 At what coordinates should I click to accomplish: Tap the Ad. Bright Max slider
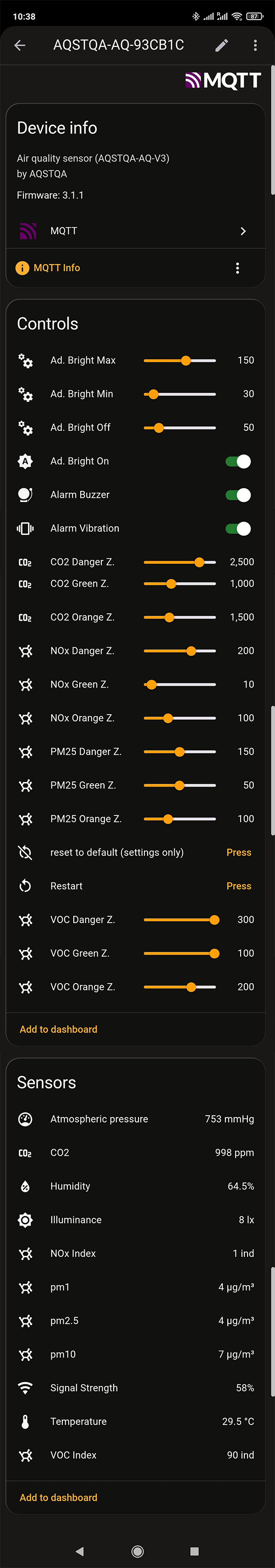point(180,360)
